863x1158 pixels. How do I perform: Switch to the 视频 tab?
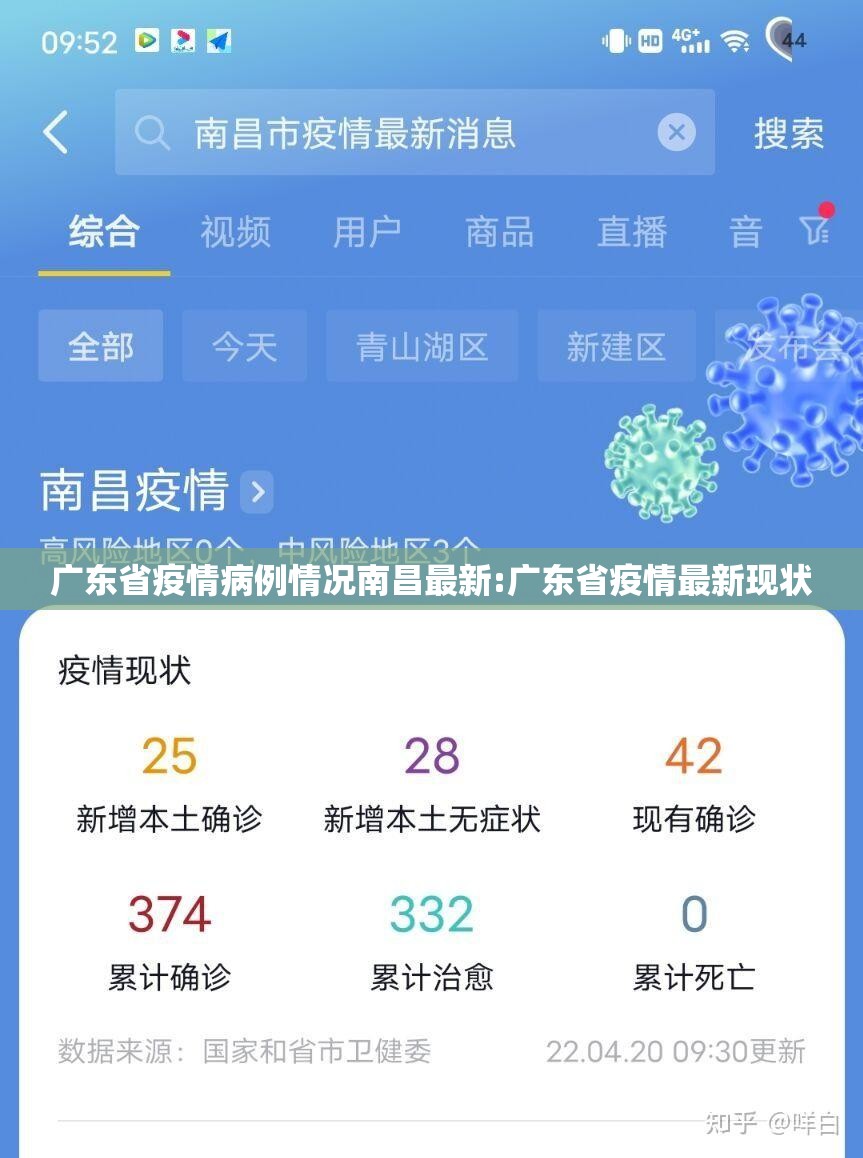[235, 232]
